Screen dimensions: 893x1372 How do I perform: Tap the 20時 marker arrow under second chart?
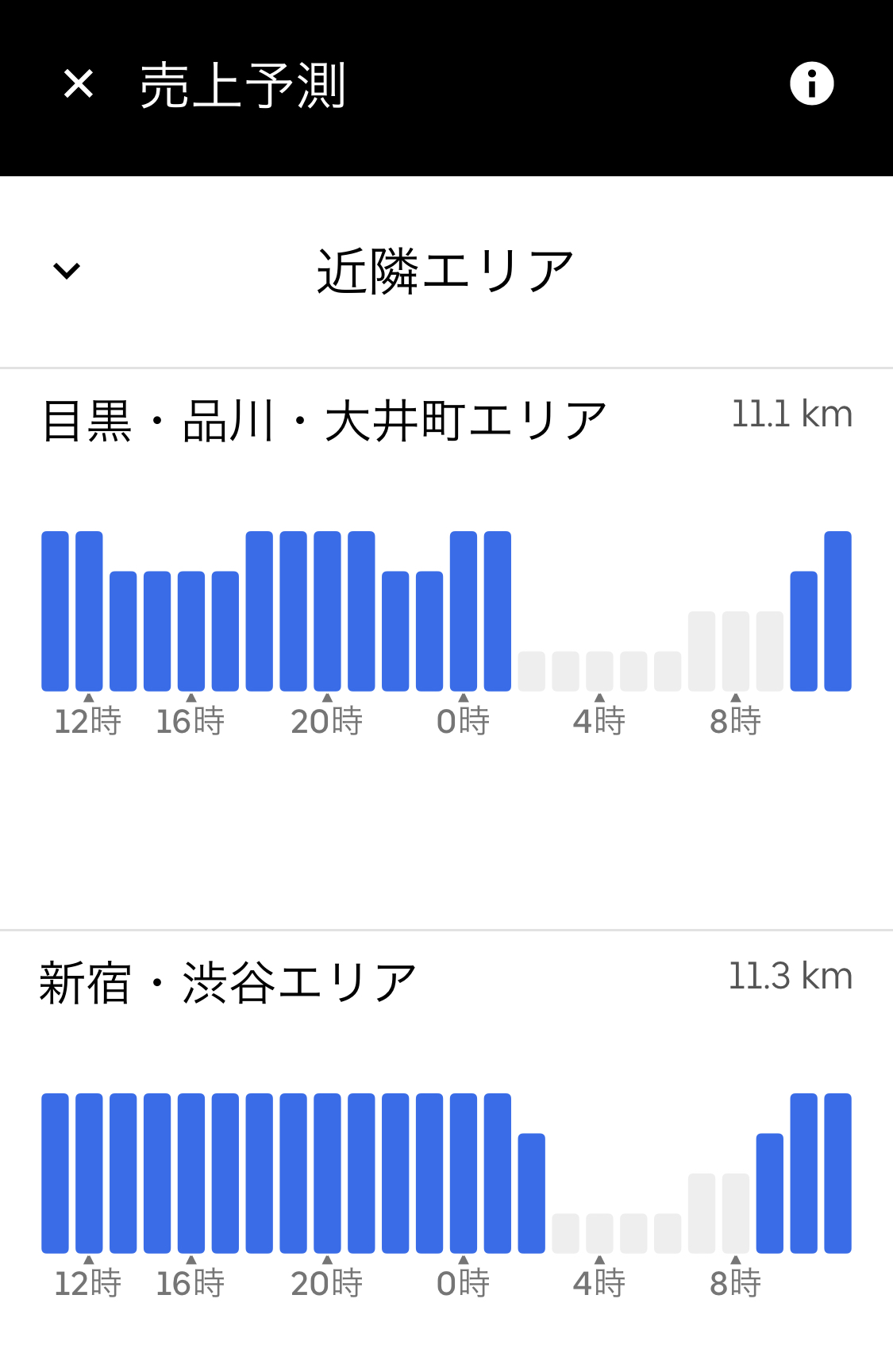(x=325, y=1259)
